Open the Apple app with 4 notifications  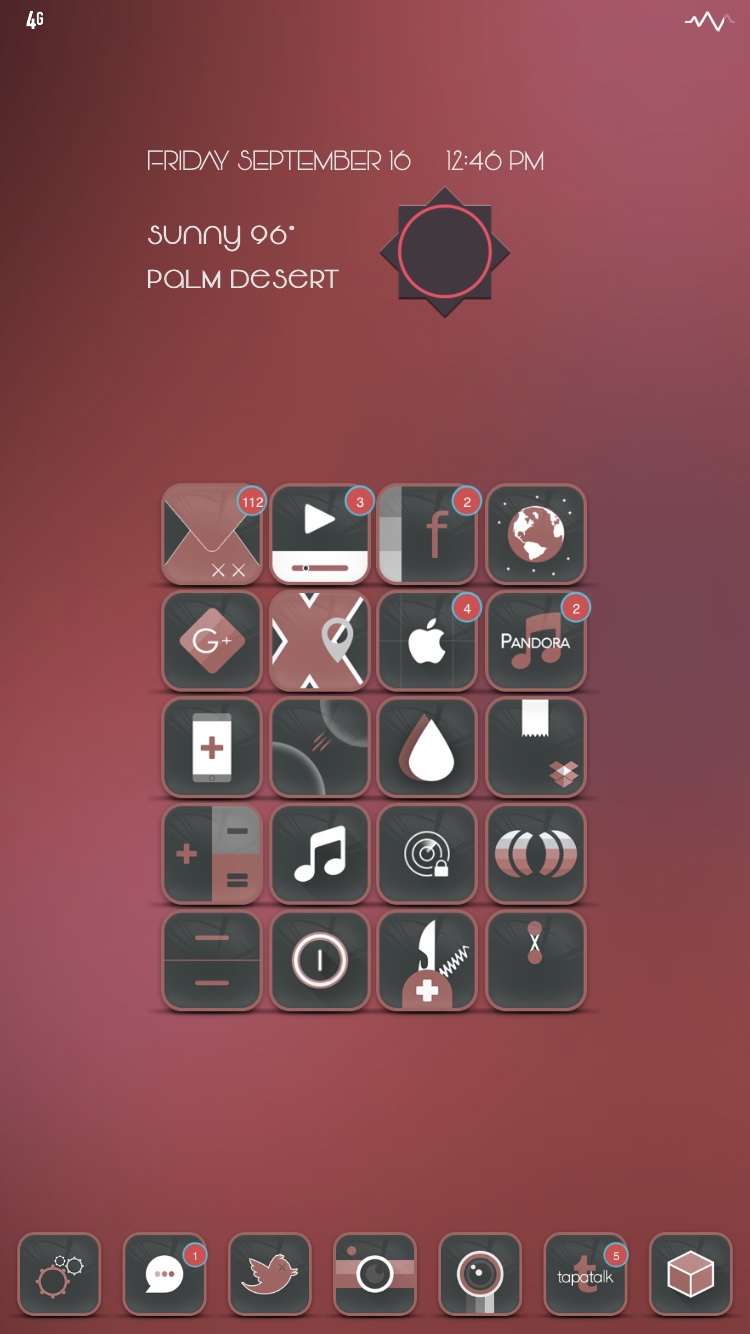point(428,641)
